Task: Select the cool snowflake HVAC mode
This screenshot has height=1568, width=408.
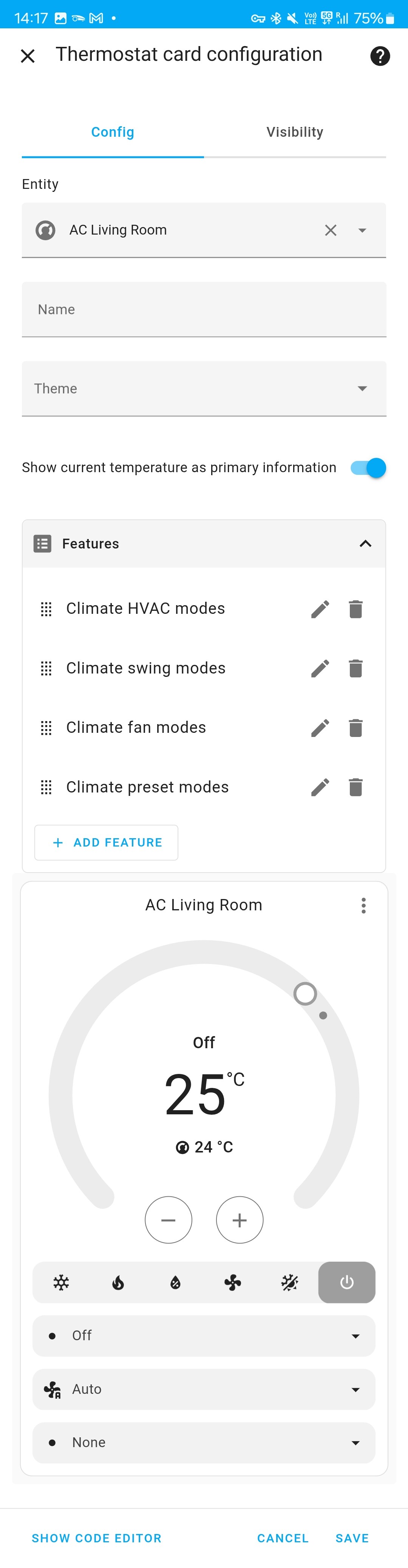Action: point(61,1282)
